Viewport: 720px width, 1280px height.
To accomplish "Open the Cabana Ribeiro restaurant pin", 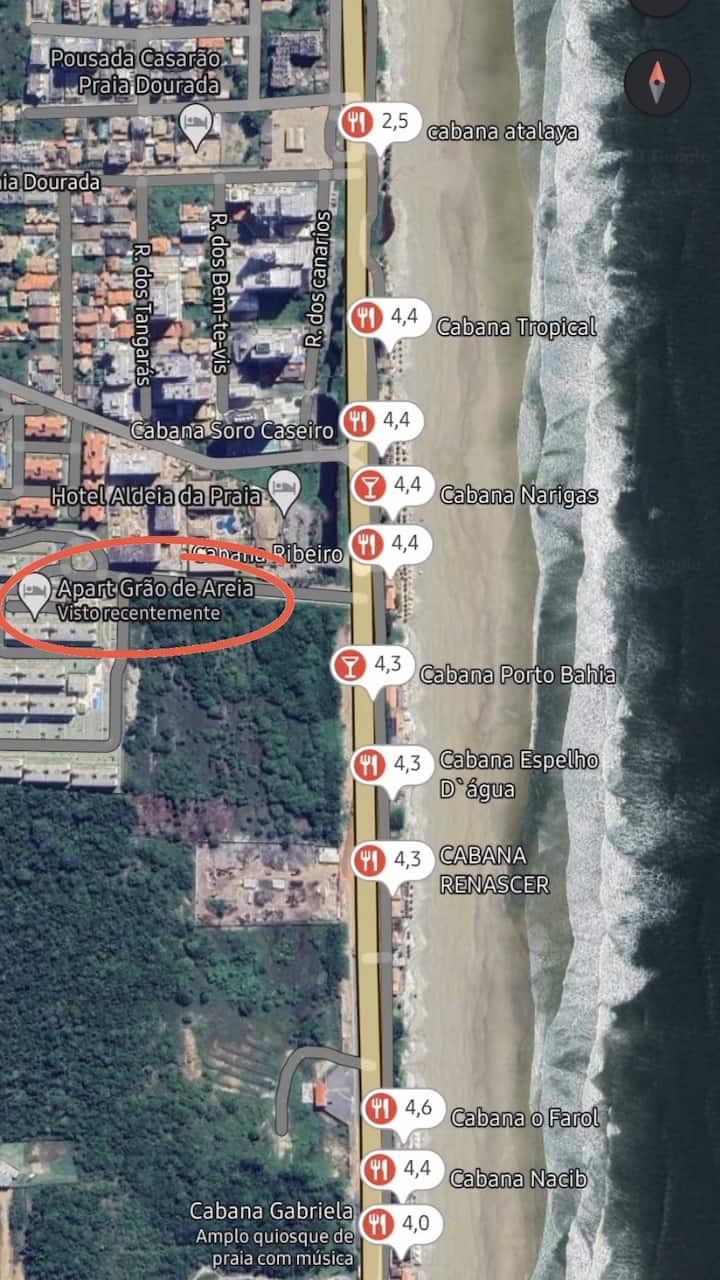I will tap(368, 545).
